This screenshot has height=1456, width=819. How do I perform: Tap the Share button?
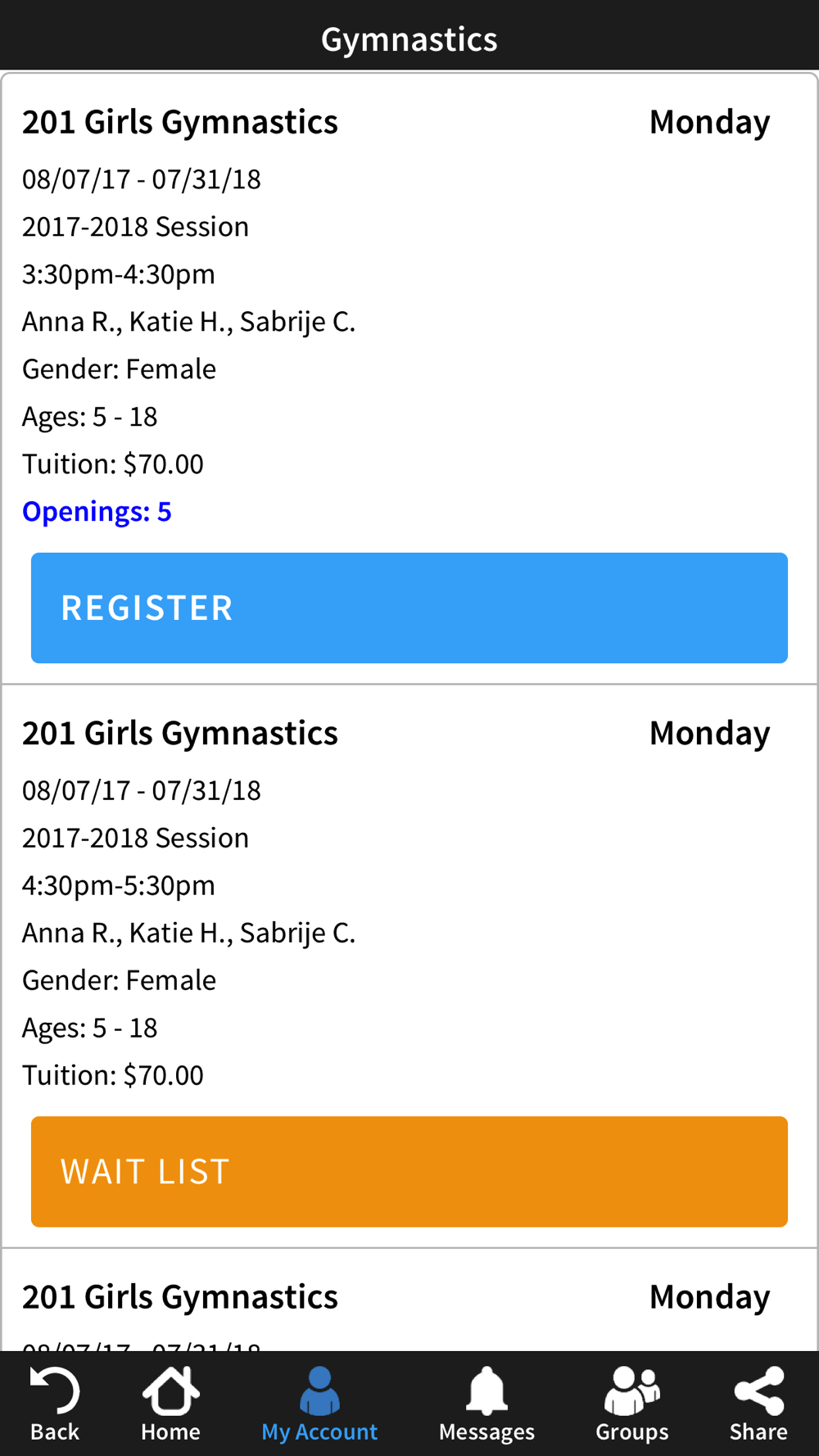coord(758,1404)
